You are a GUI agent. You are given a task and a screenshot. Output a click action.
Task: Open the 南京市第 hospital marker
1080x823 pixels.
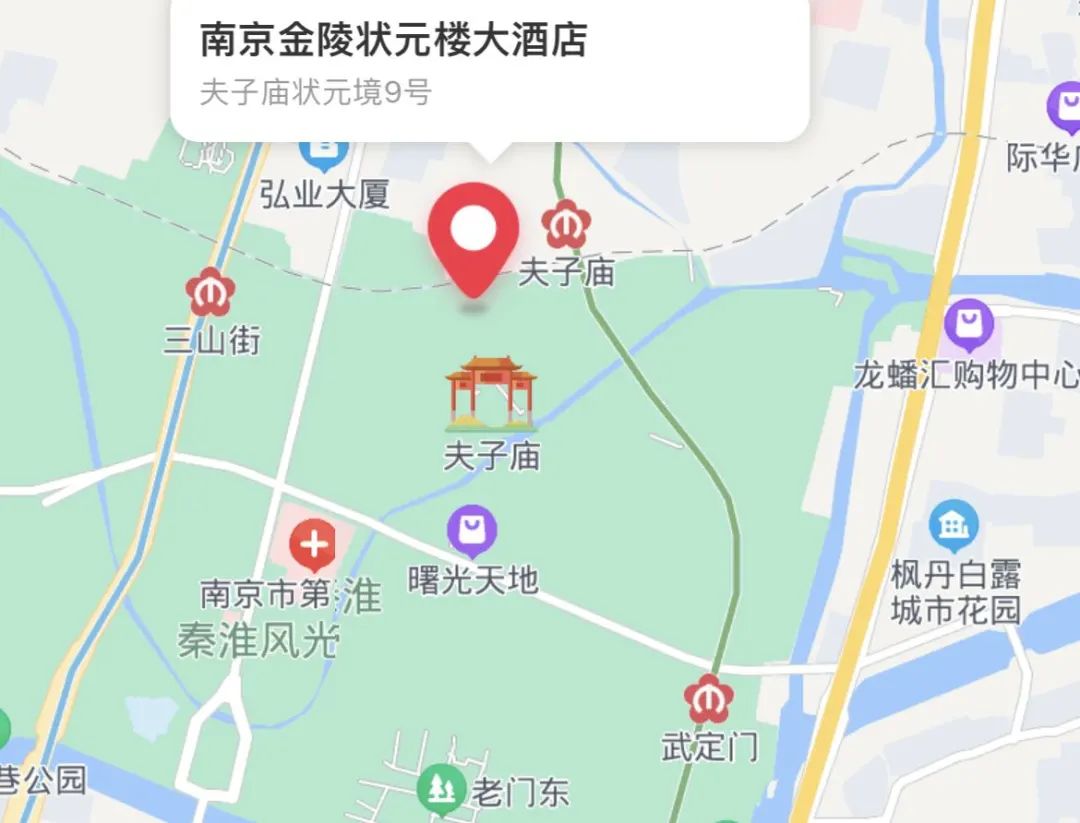pyautogui.click(x=314, y=546)
